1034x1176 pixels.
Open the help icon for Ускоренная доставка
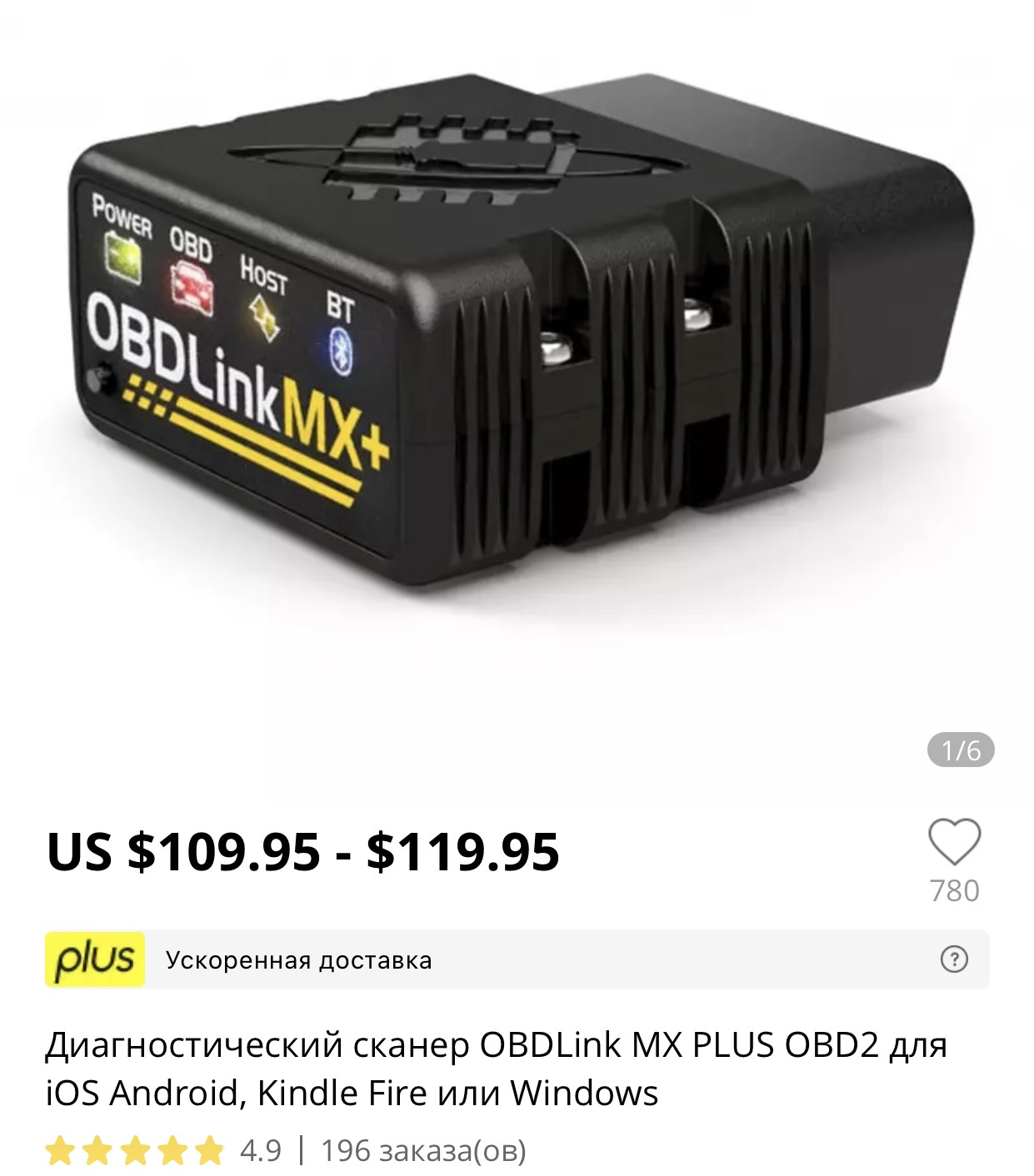click(x=954, y=959)
